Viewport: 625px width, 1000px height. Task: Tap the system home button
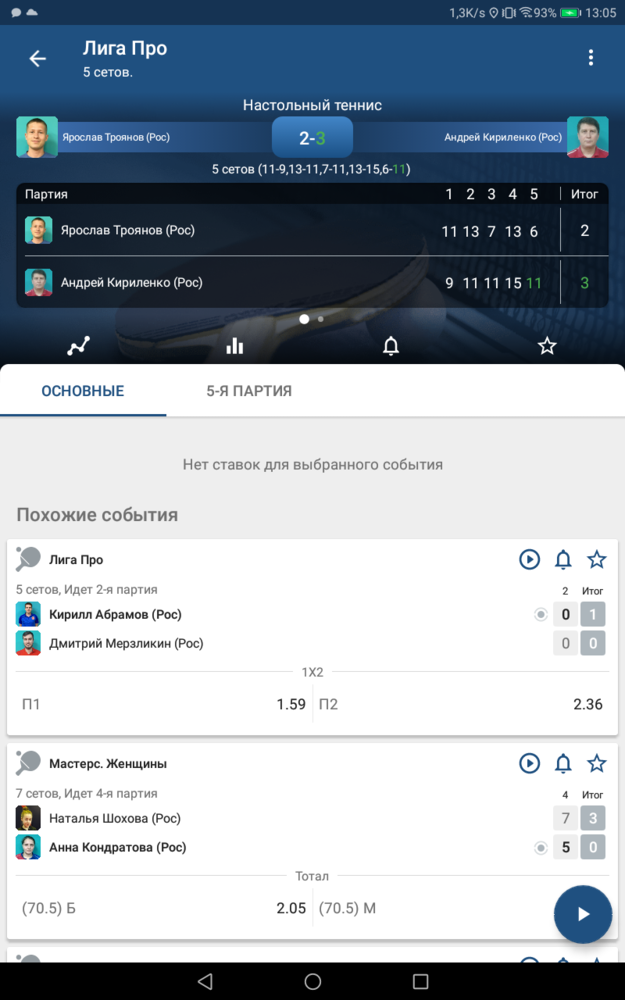[312, 981]
